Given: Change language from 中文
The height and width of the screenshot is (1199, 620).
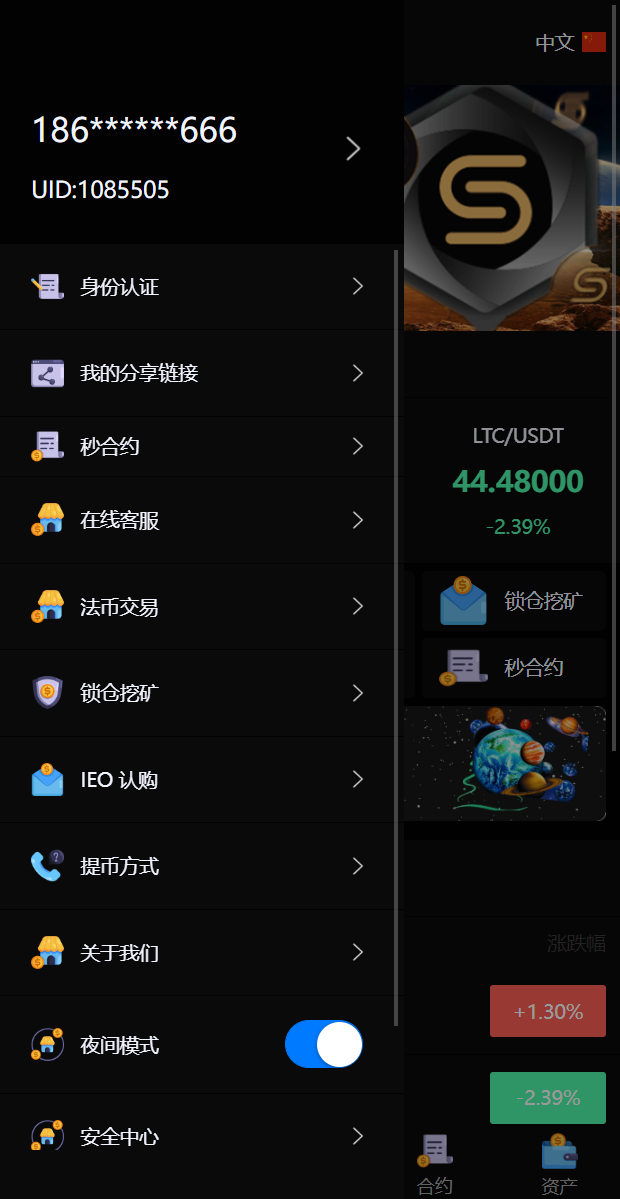Looking at the screenshot, I should click(570, 42).
